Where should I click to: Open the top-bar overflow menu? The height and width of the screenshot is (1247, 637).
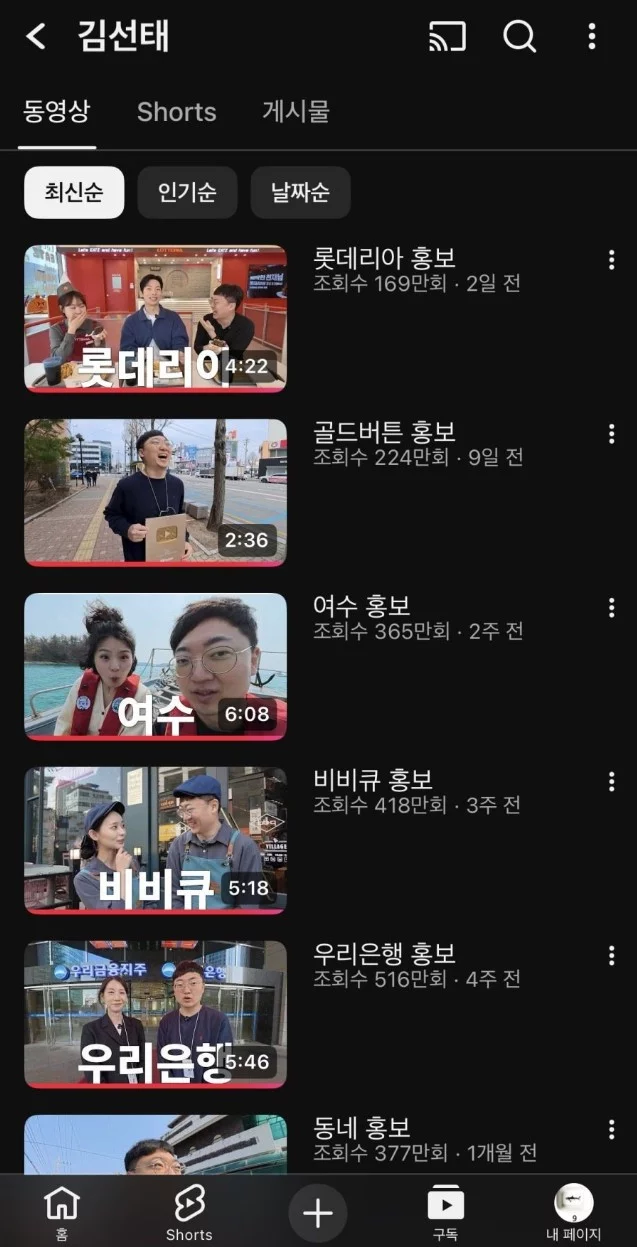(x=592, y=37)
